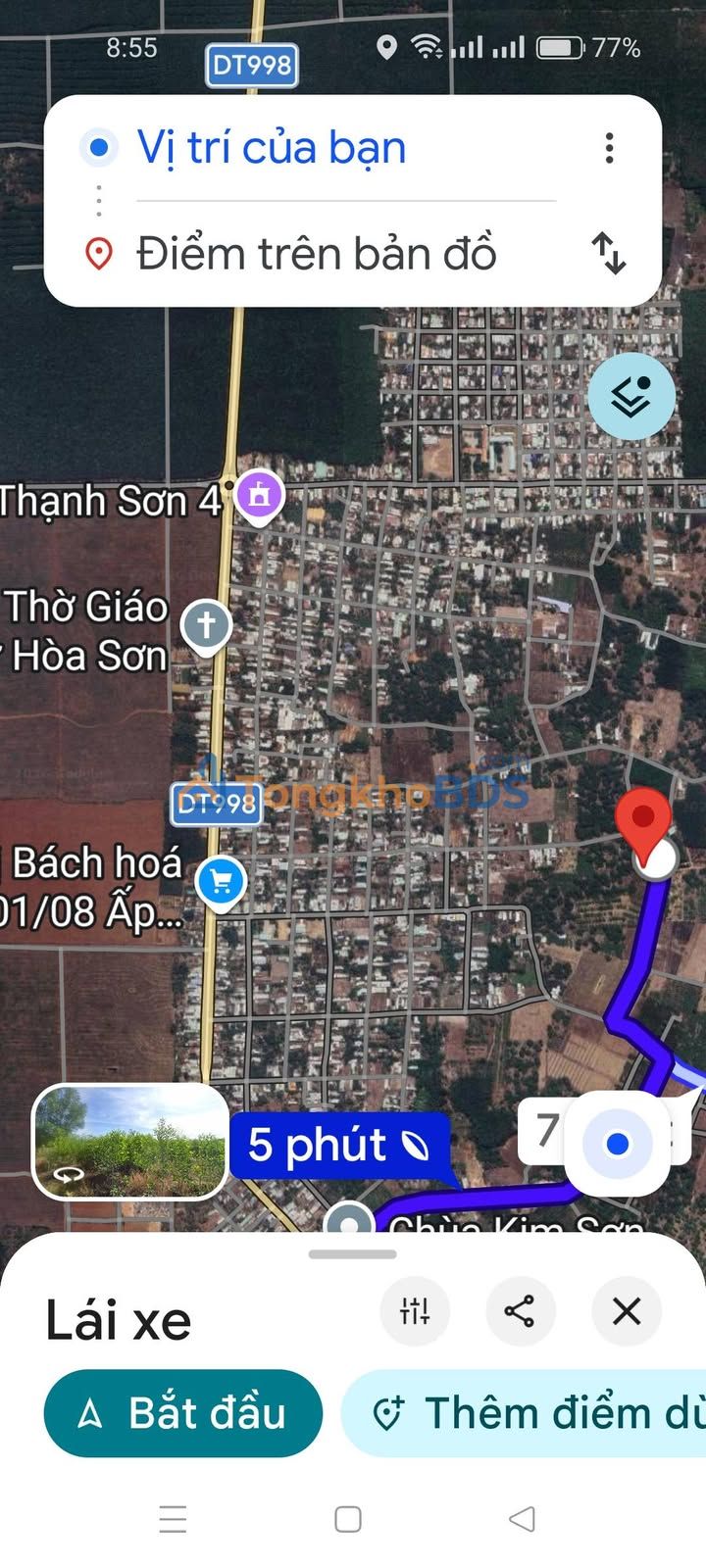Go back using the system back button
This screenshot has height=1568, width=706.
[522, 1519]
